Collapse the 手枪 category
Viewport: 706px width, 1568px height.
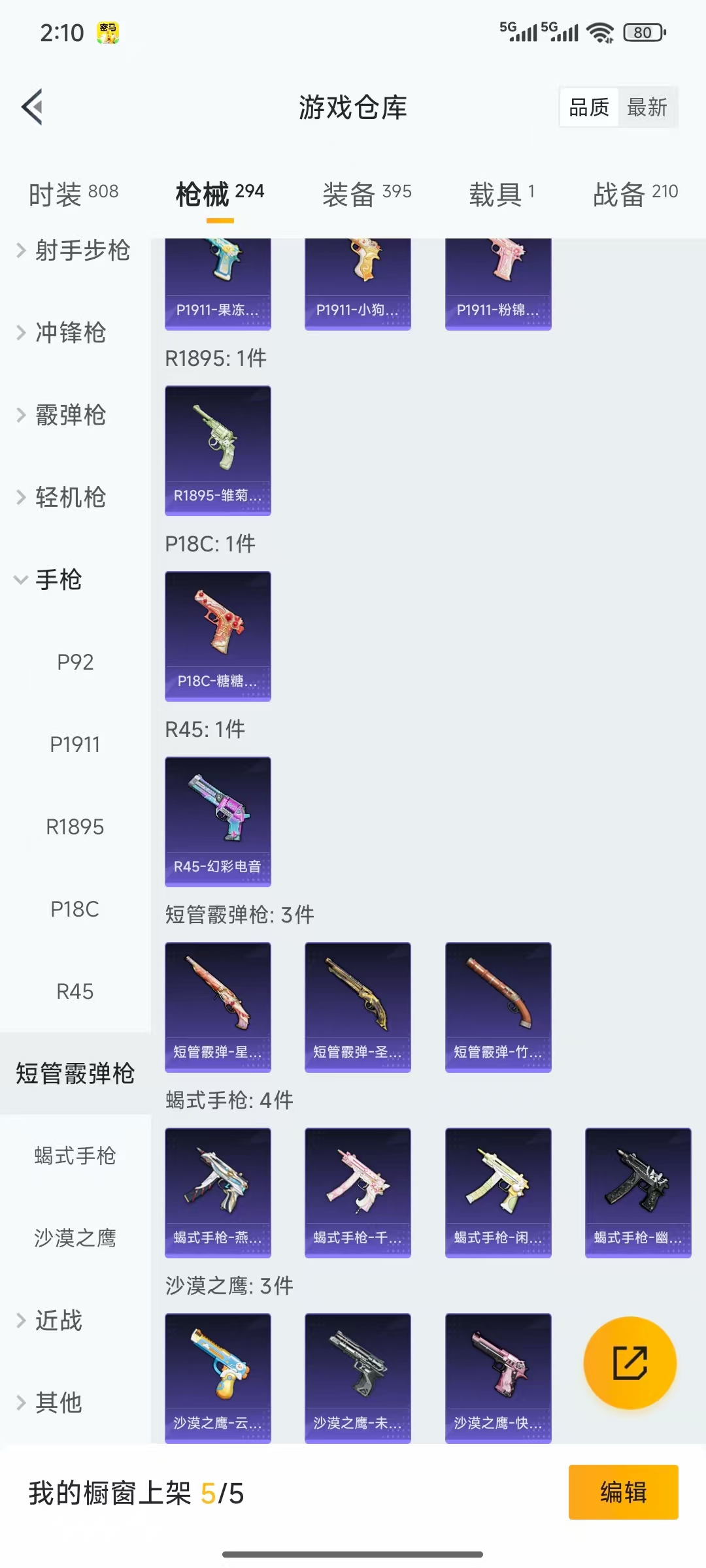58,580
